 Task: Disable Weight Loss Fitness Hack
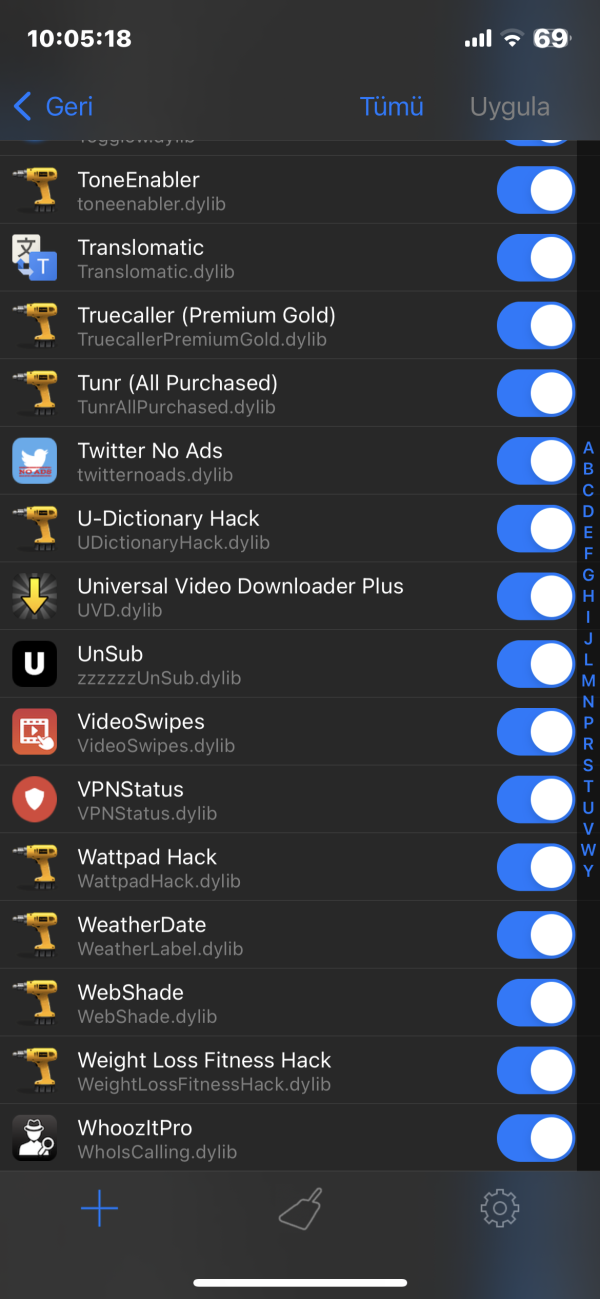pyautogui.click(x=535, y=1070)
